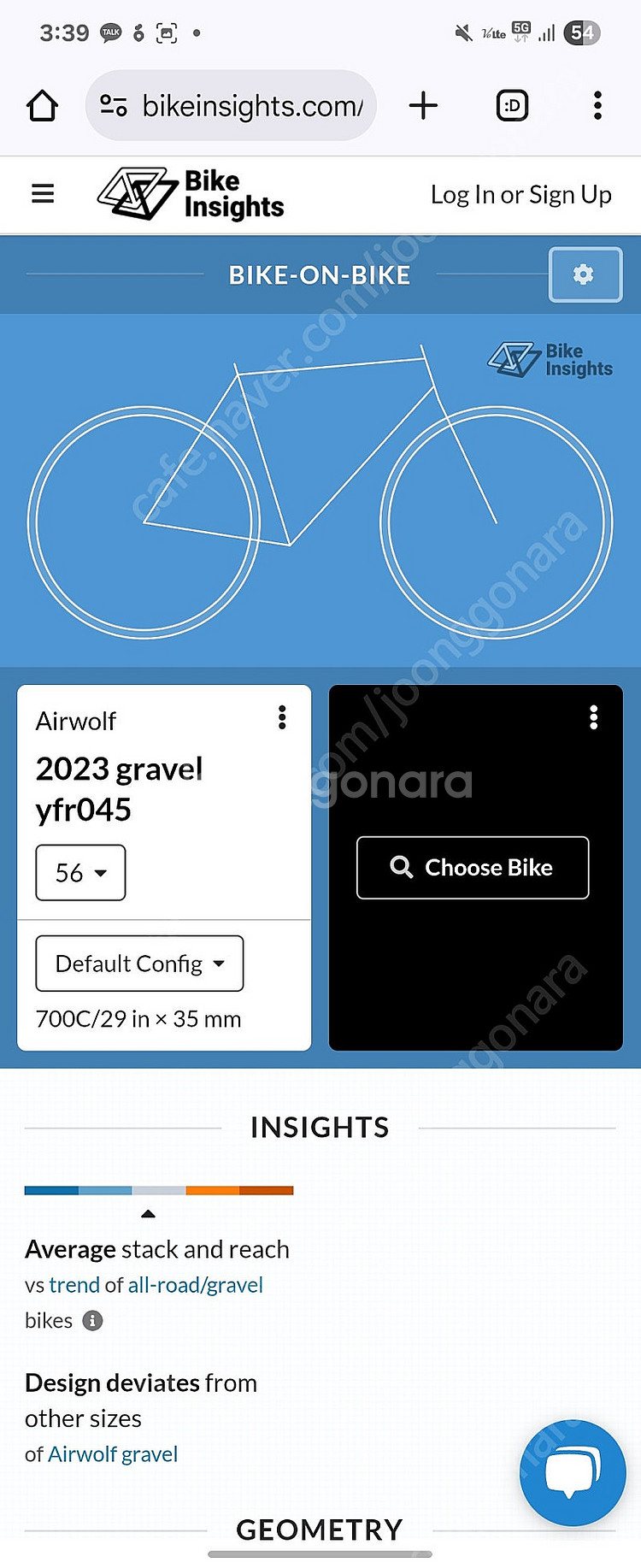Tap Log In or Sign Up

[x=520, y=195]
